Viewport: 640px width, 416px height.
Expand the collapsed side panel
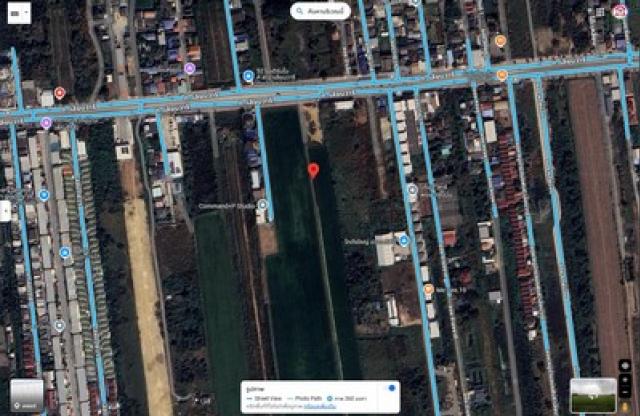click(x=5, y=211)
